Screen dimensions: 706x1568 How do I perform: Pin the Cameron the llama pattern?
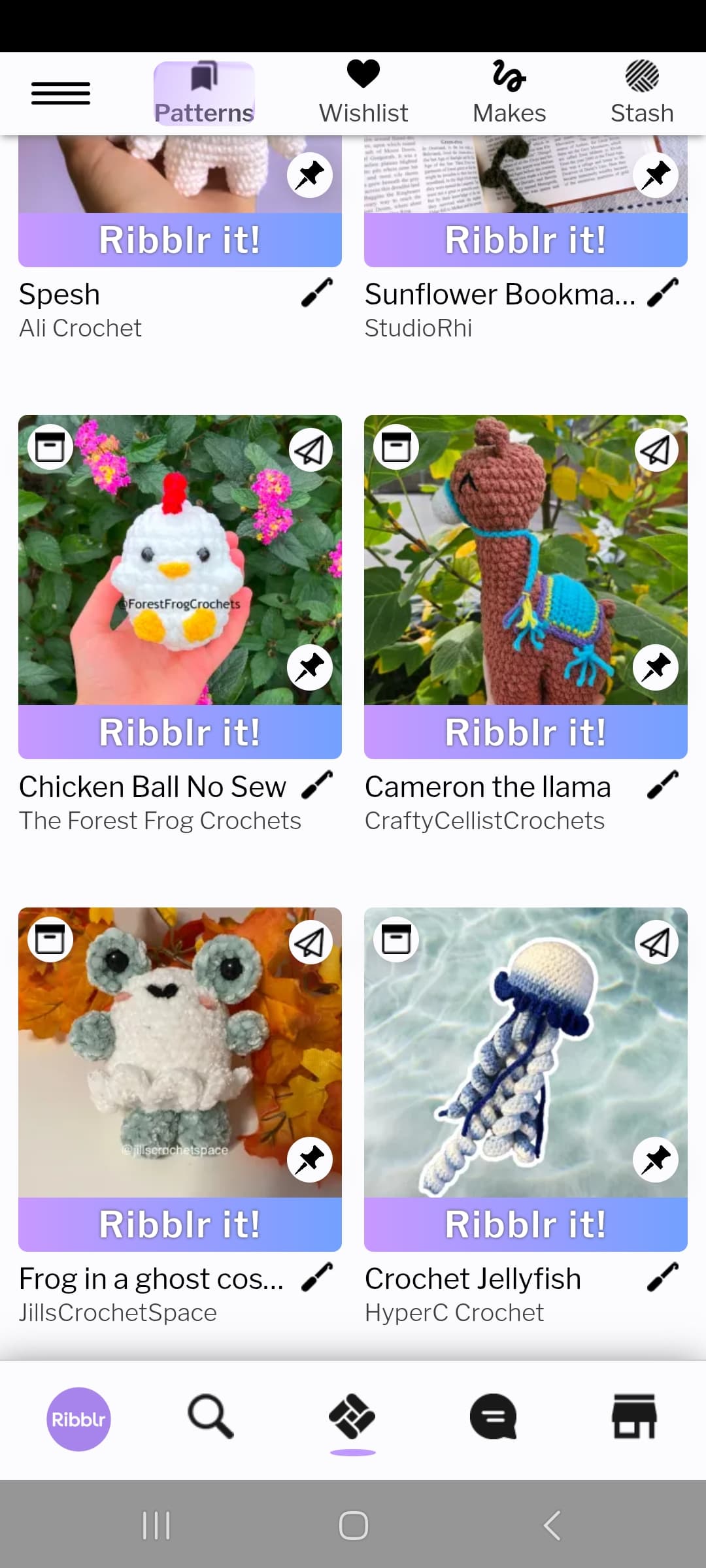coord(656,667)
